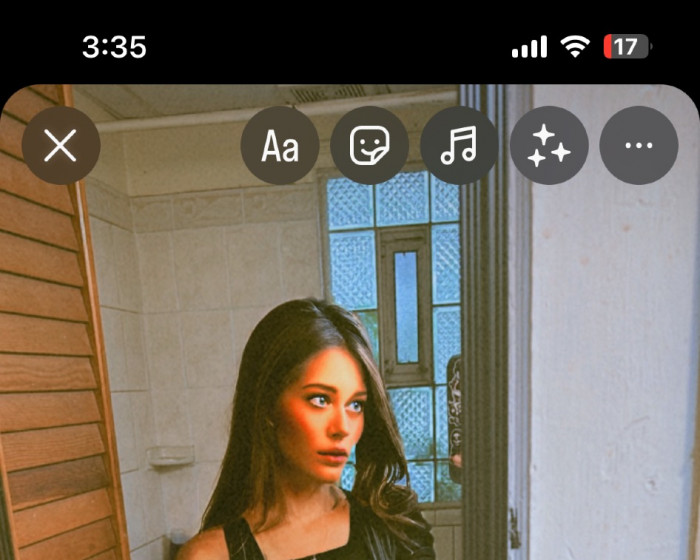This screenshot has height=560, width=700.
Task: Add music to the story
Action: 459,146
